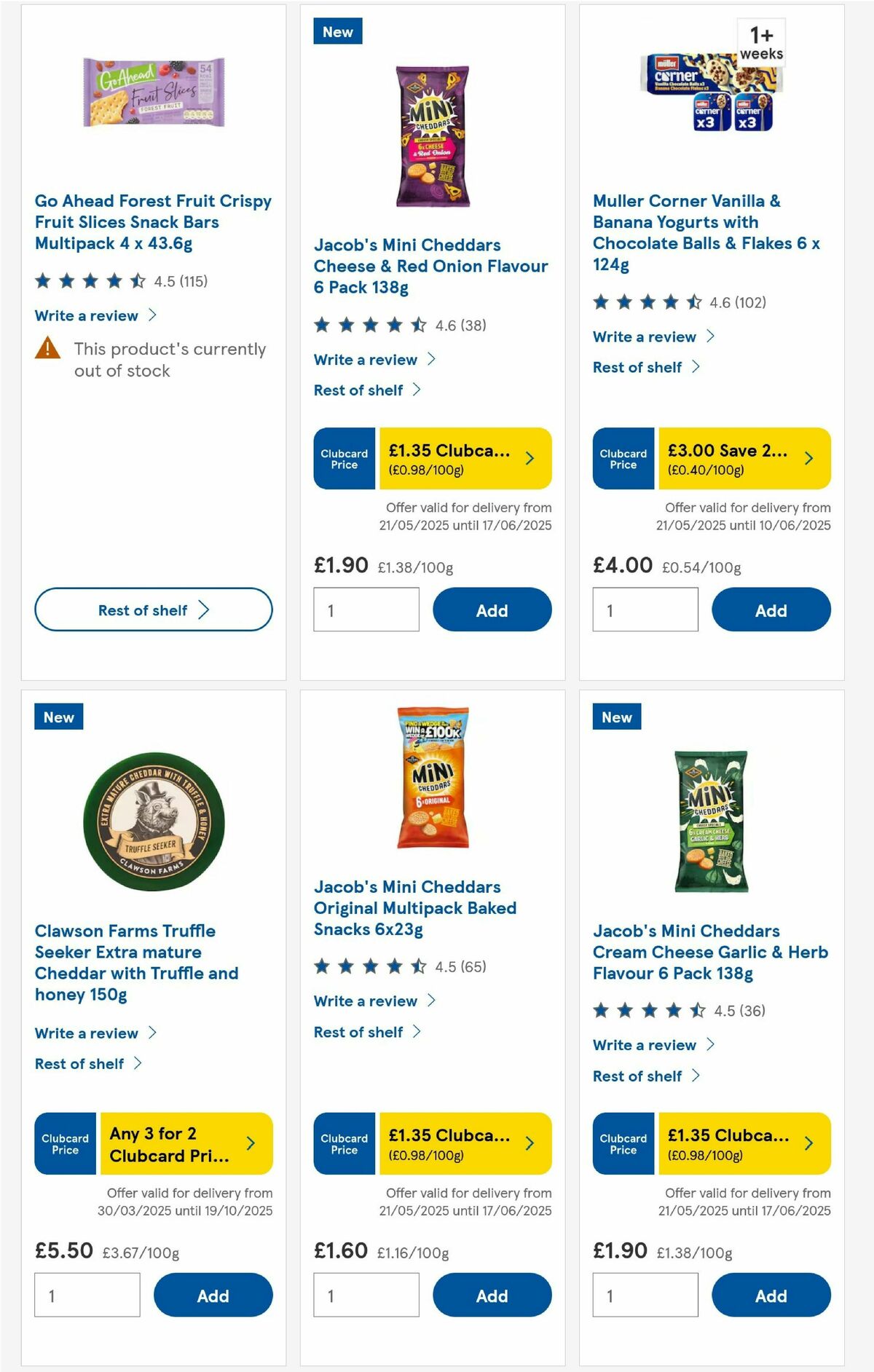
Task: Click the out of stock warning triangle icon
Action: pyautogui.click(x=47, y=350)
